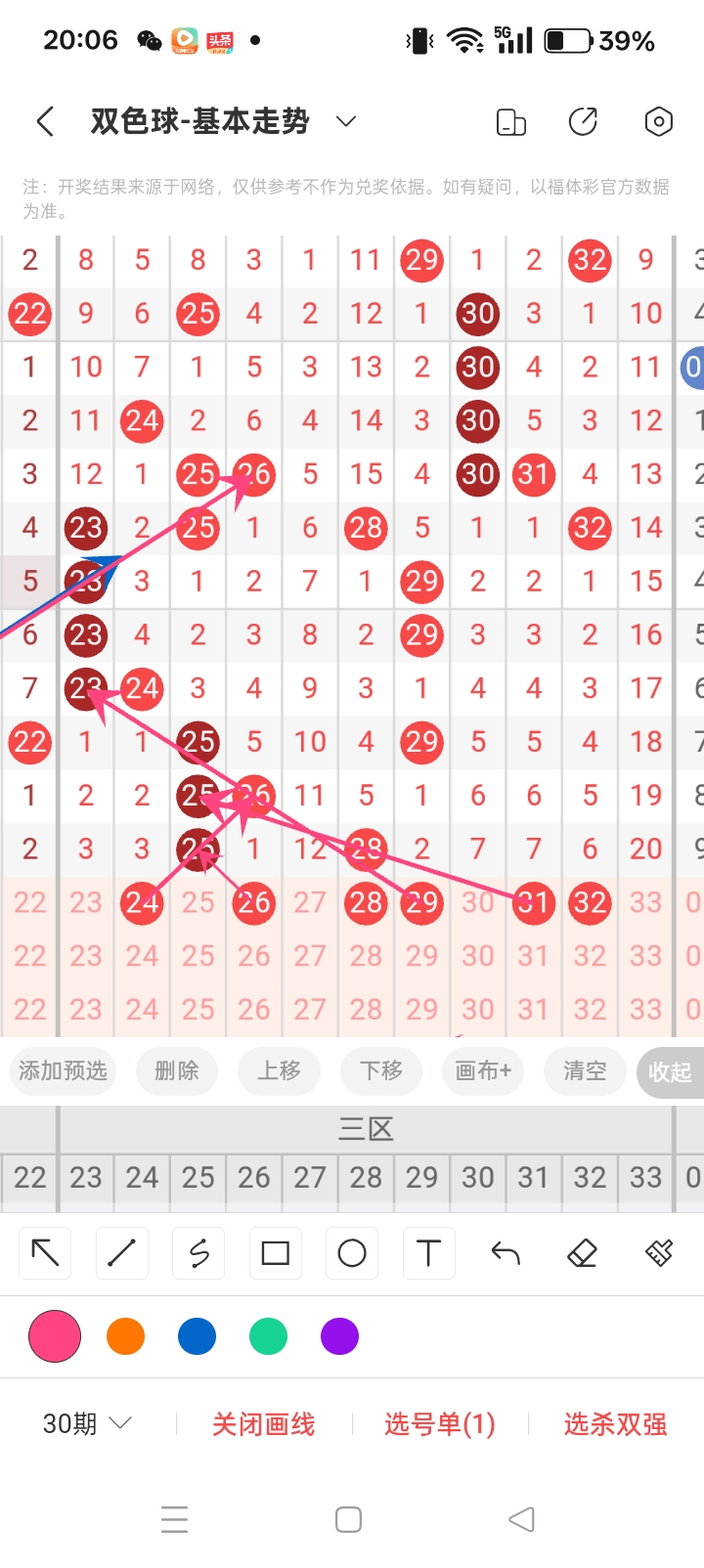Open settings via the top-right gear icon

tap(658, 121)
